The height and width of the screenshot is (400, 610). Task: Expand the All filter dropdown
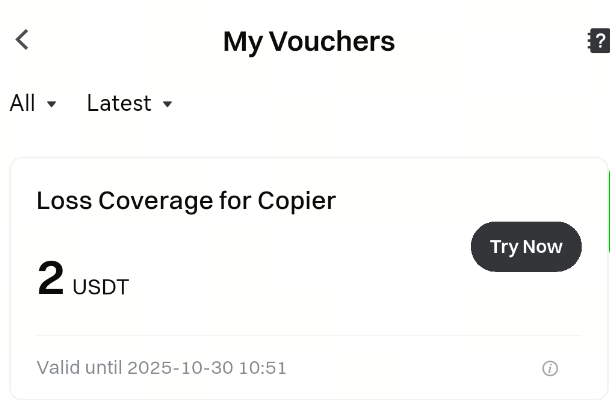[x=33, y=103]
